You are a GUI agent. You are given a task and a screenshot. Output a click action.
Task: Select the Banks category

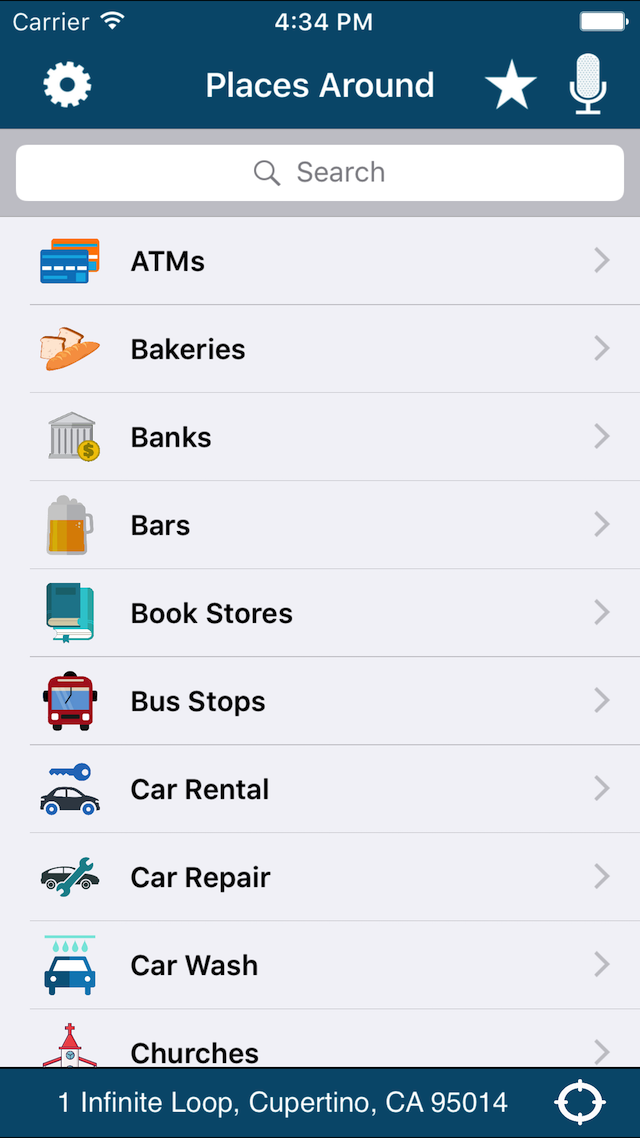pyautogui.click(x=320, y=437)
